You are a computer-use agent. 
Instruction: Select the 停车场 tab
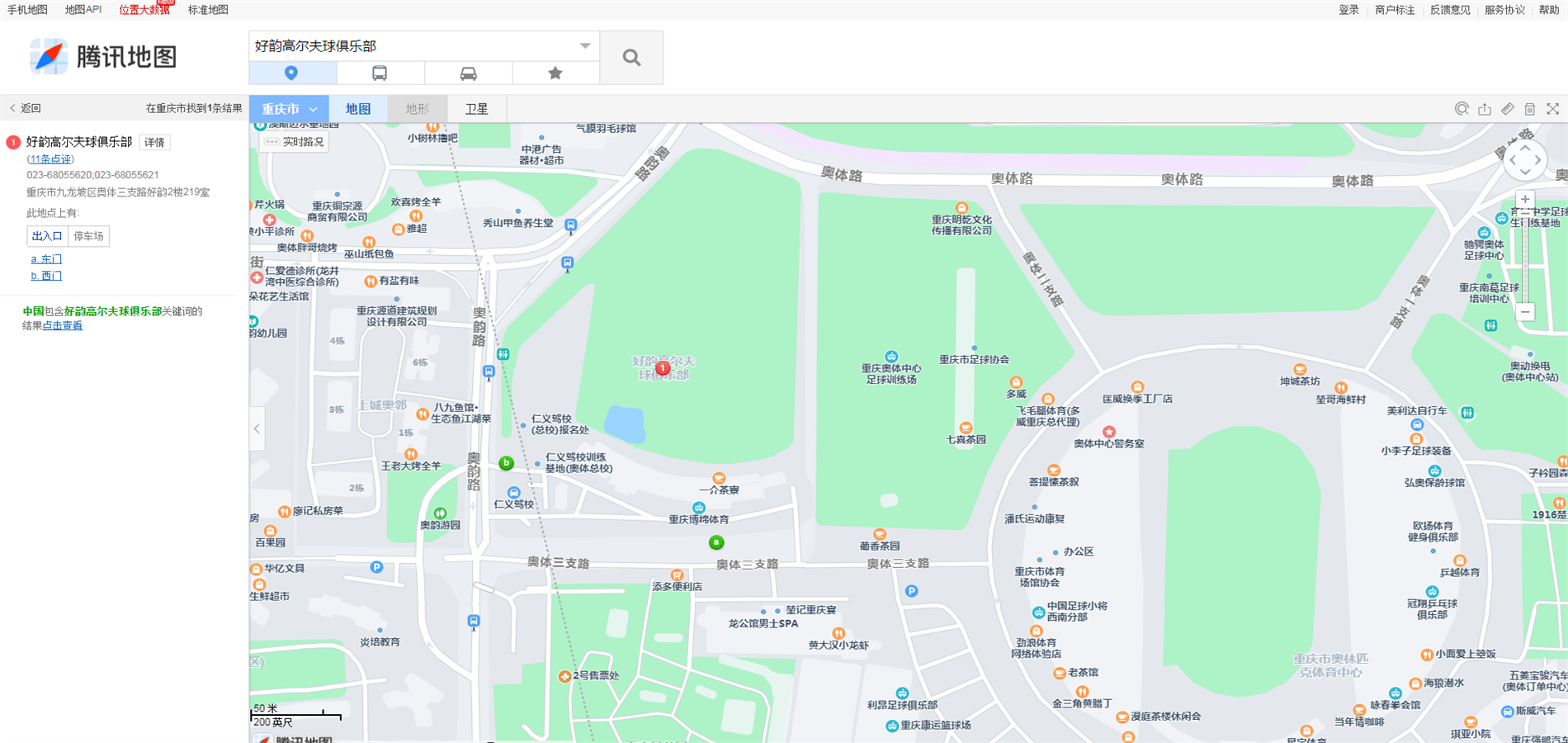tap(88, 236)
